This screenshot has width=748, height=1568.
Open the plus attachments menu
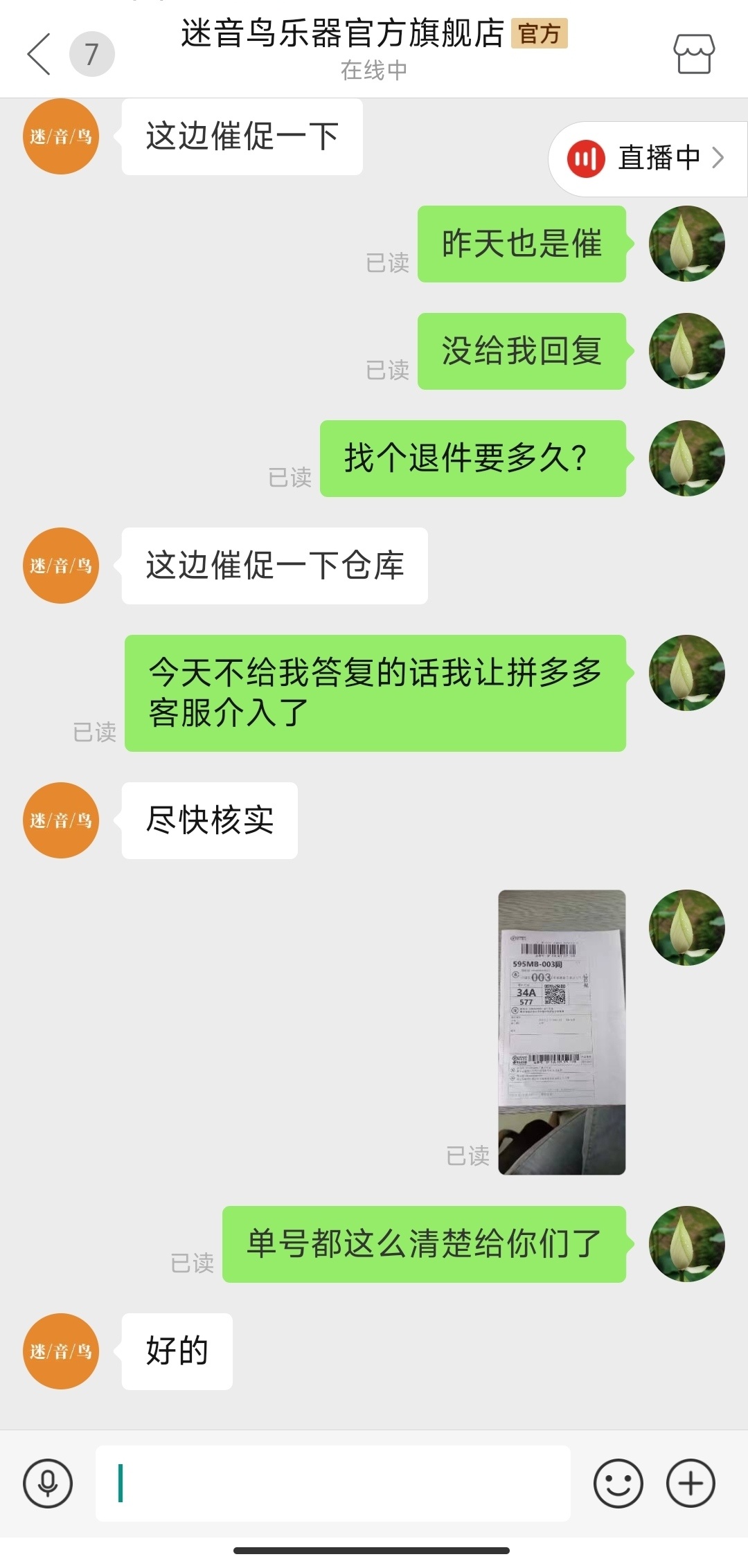691,1483
